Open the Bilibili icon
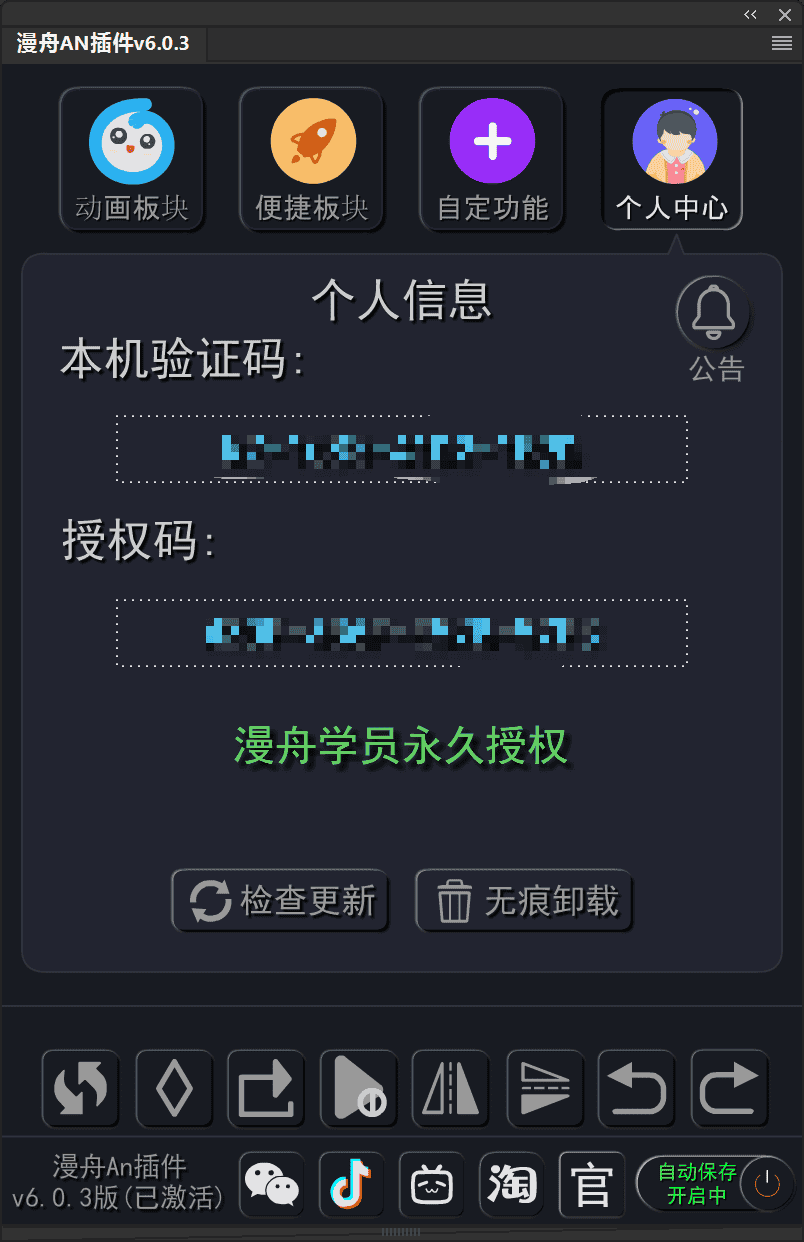Image resolution: width=804 pixels, height=1242 pixels. click(431, 1184)
